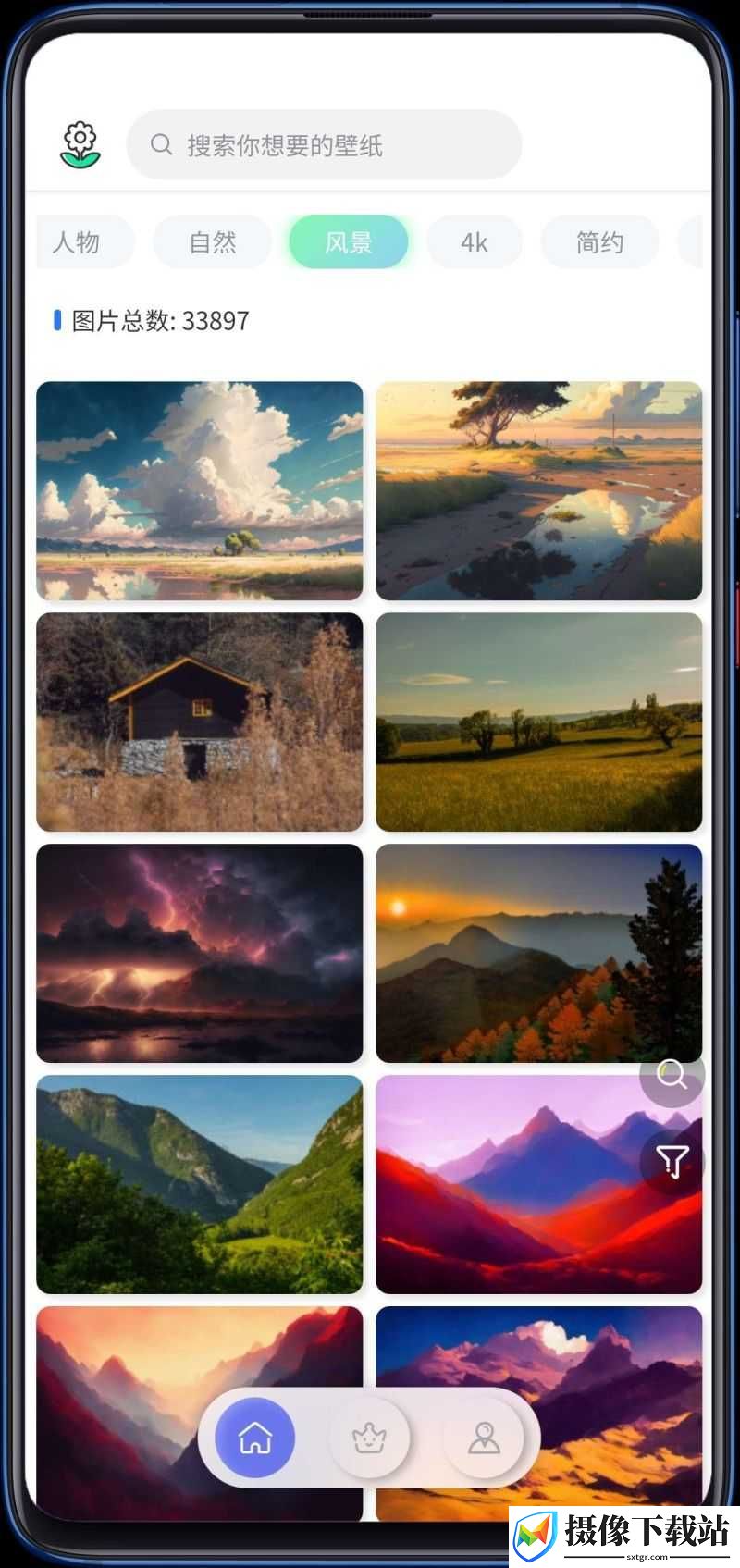Select the 人物 category chip
The image size is (740, 1568).
[x=83, y=242]
